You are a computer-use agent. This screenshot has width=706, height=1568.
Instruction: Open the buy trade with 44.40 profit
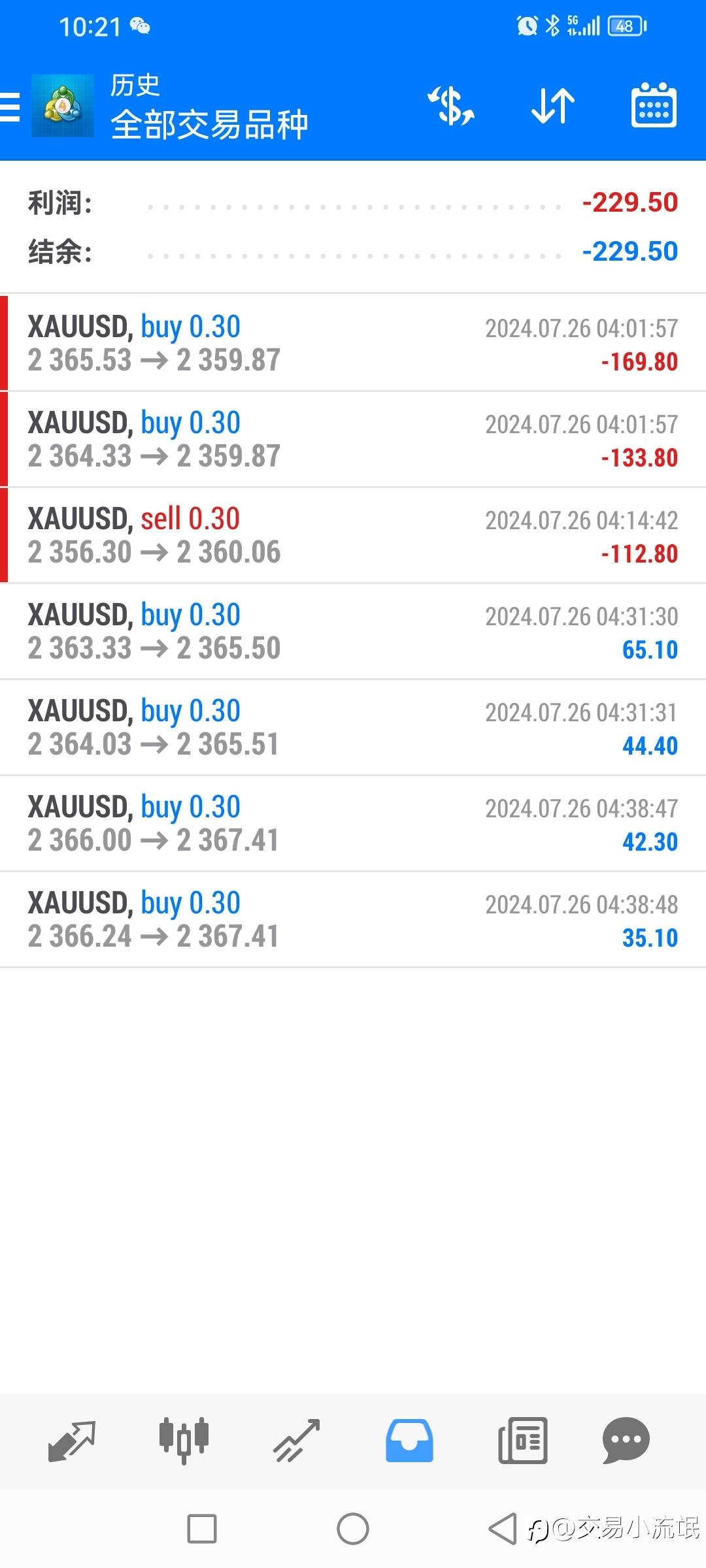coord(353,727)
